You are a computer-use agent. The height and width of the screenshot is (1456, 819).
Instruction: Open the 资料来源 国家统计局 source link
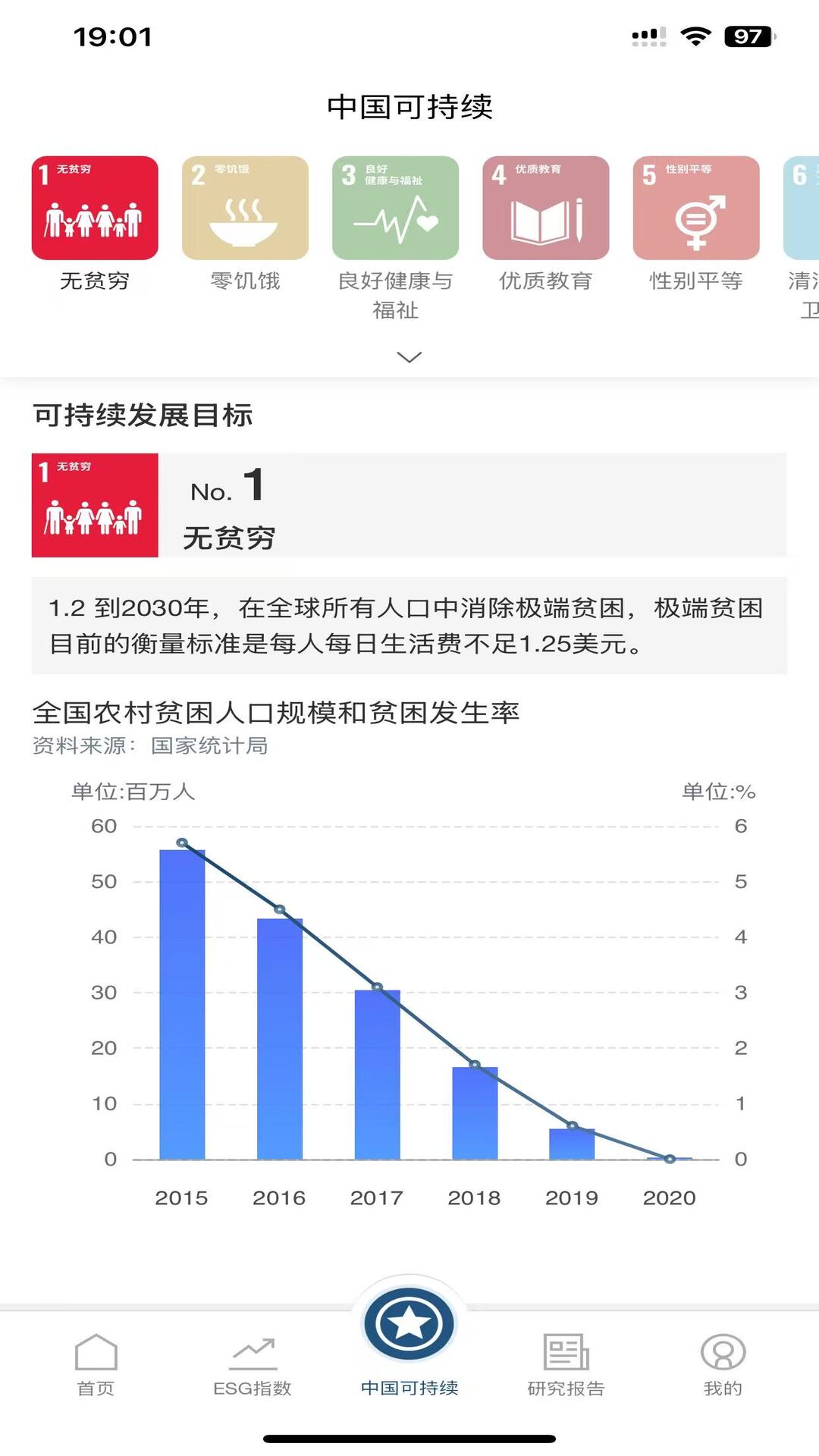click(x=149, y=746)
